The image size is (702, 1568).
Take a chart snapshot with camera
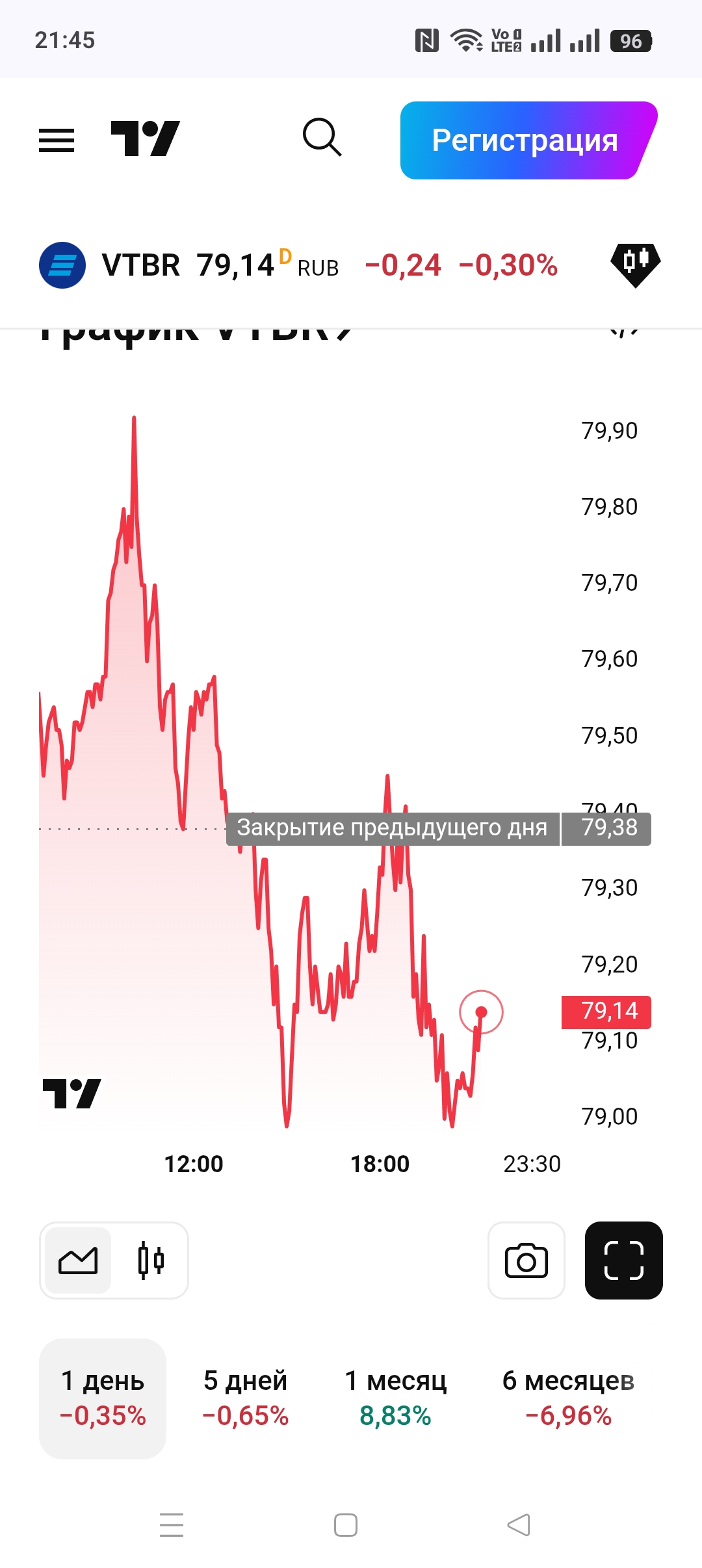pos(526,1261)
